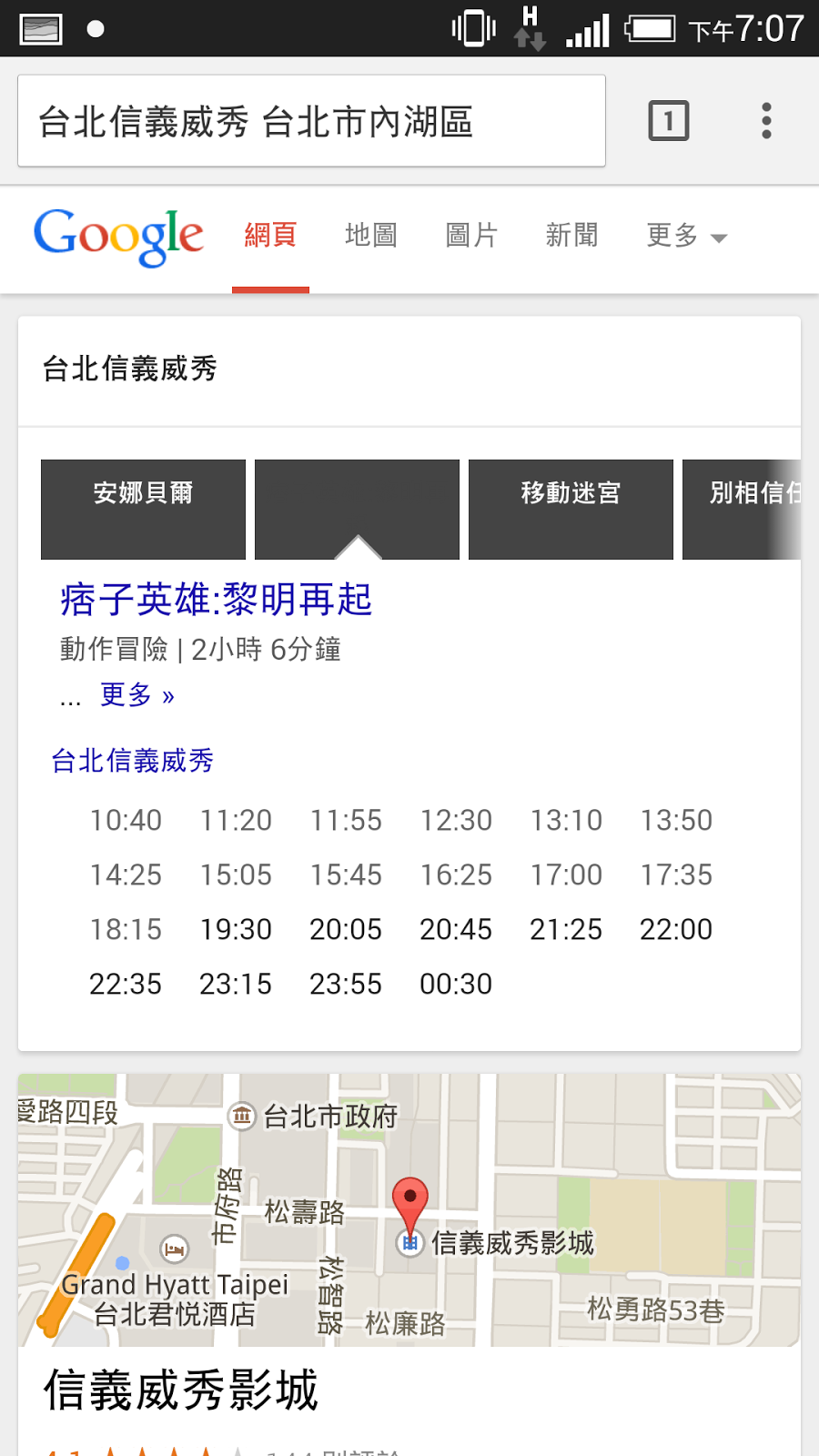Open the 痞子英雄:黎明再起 movie link

(x=217, y=601)
